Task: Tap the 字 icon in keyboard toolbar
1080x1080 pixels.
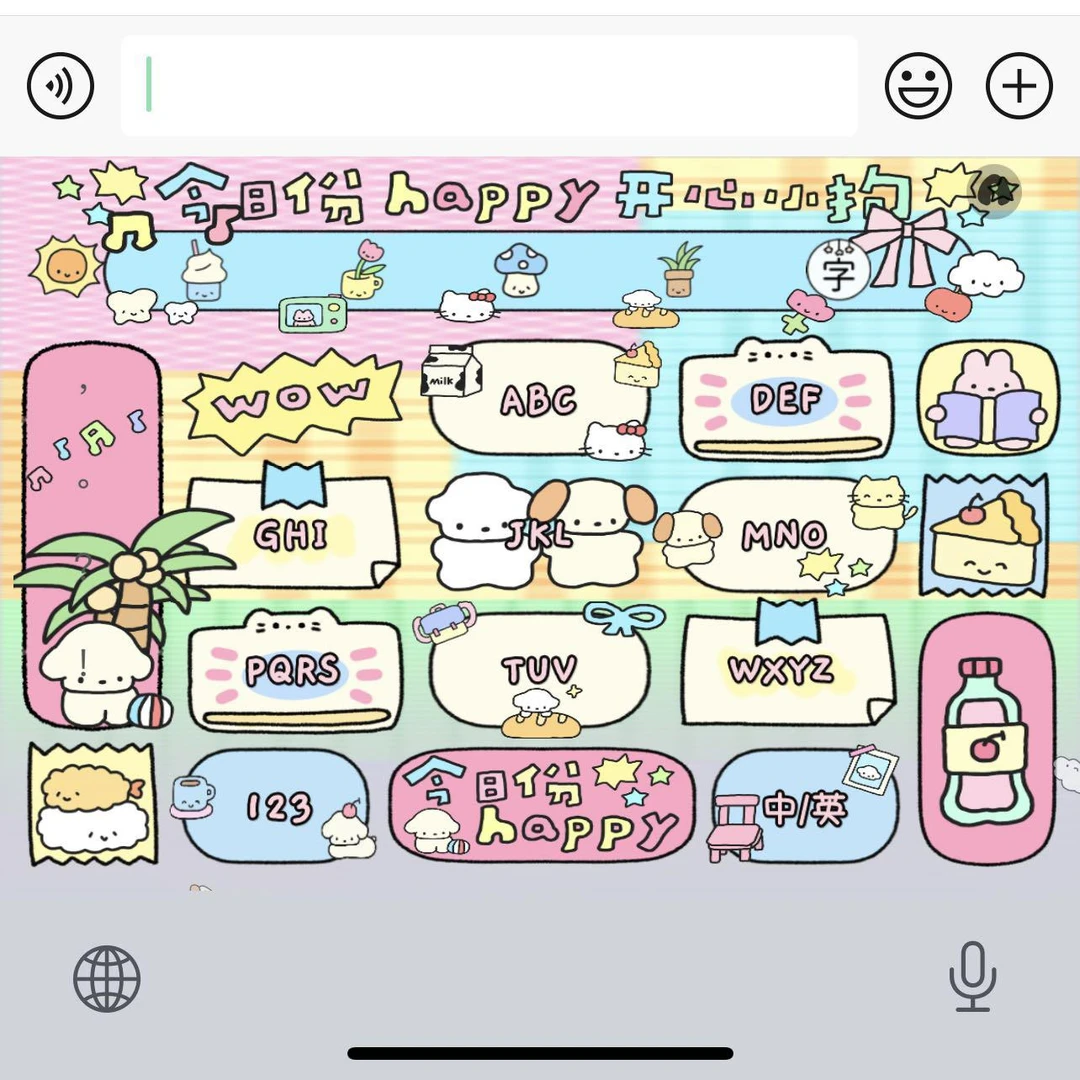Action: (838, 270)
